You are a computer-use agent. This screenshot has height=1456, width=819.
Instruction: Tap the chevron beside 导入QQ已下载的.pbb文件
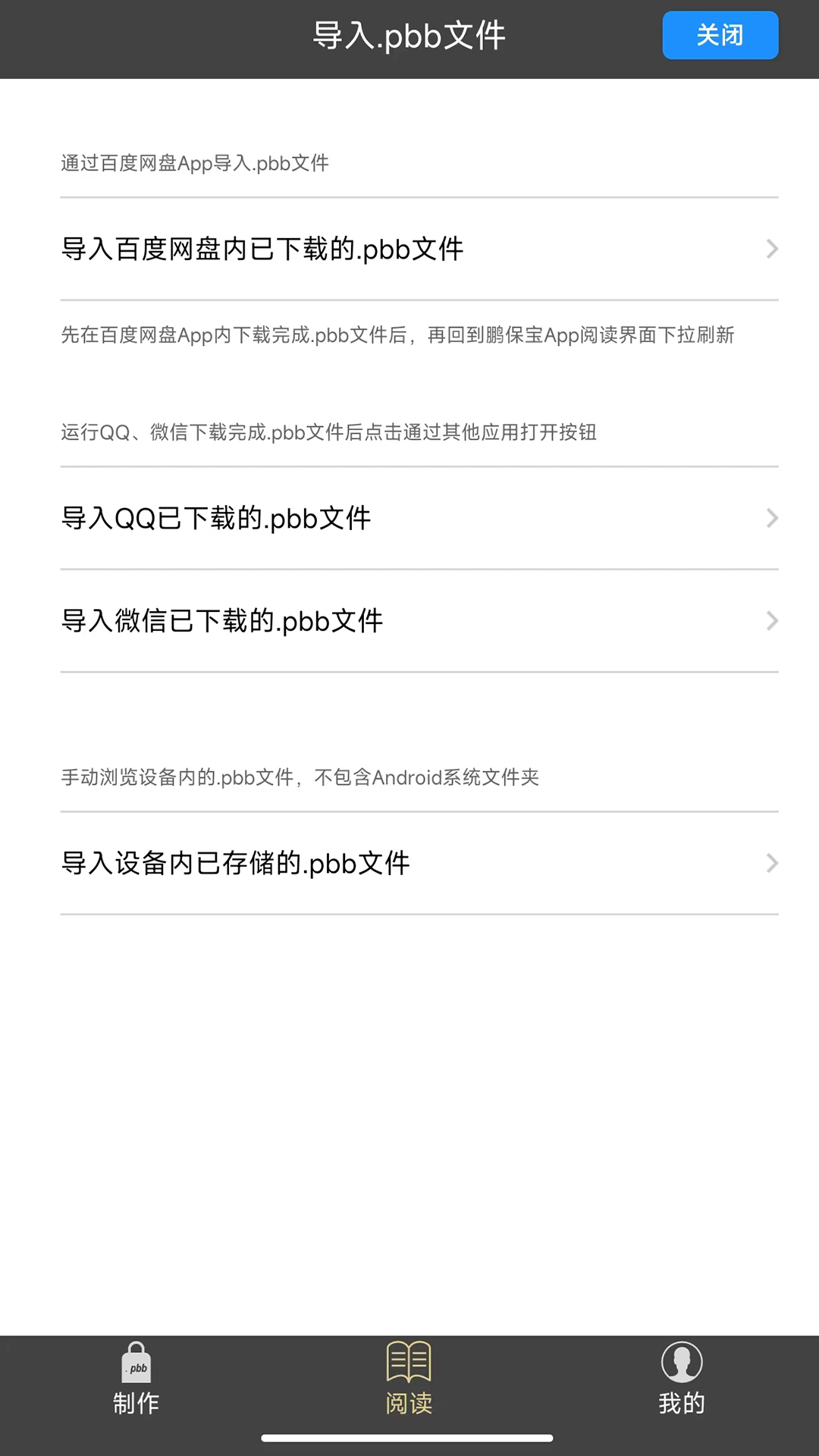771,518
